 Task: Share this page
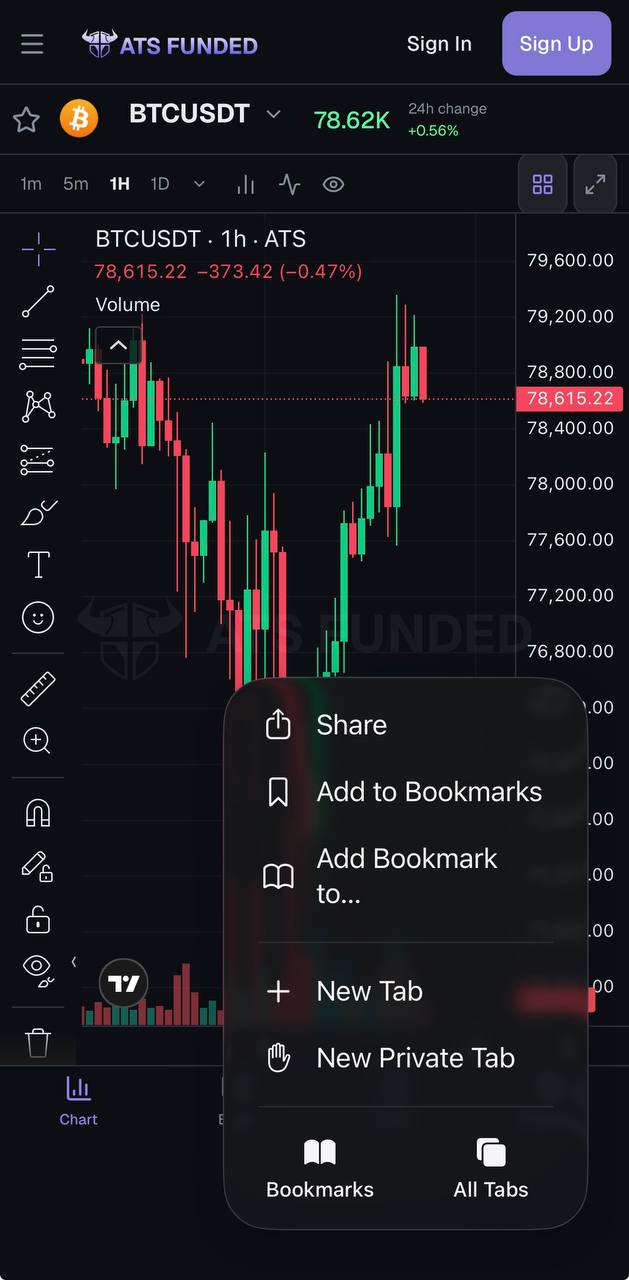[x=350, y=725]
